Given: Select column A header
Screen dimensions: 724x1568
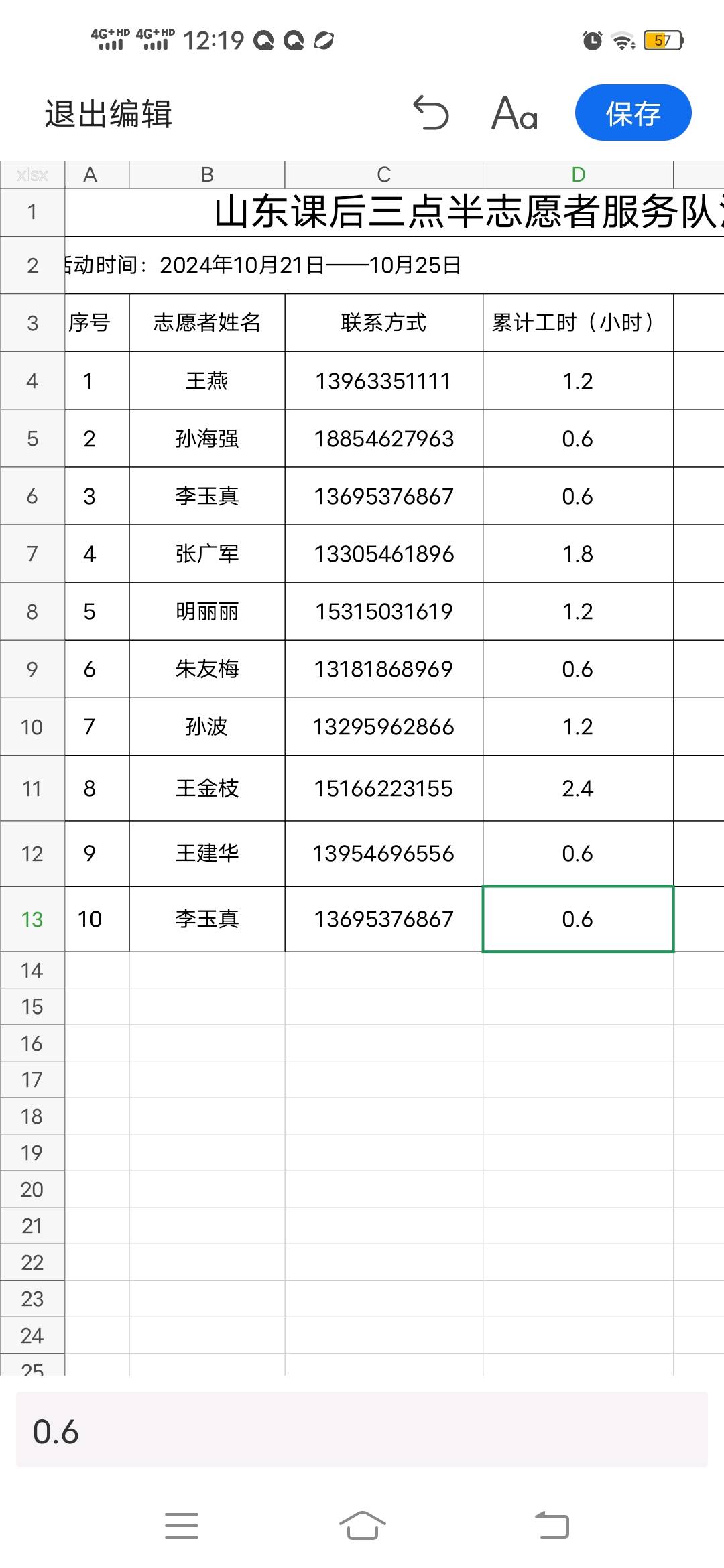Looking at the screenshot, I should (90, 175).
